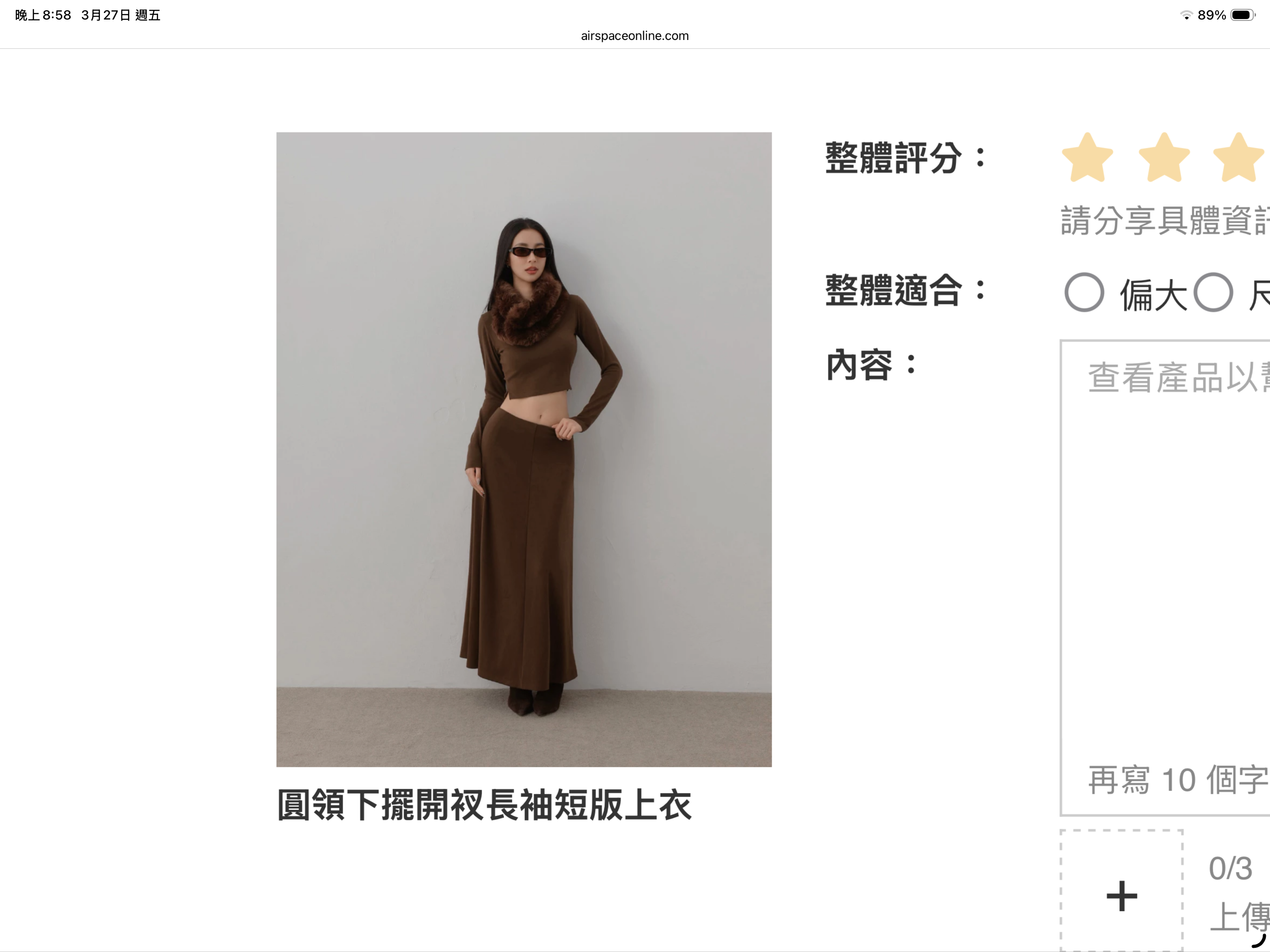Rate three stars in 整體評分
The width and height of the screenshot is (1270, 952).
point(1238,159)
